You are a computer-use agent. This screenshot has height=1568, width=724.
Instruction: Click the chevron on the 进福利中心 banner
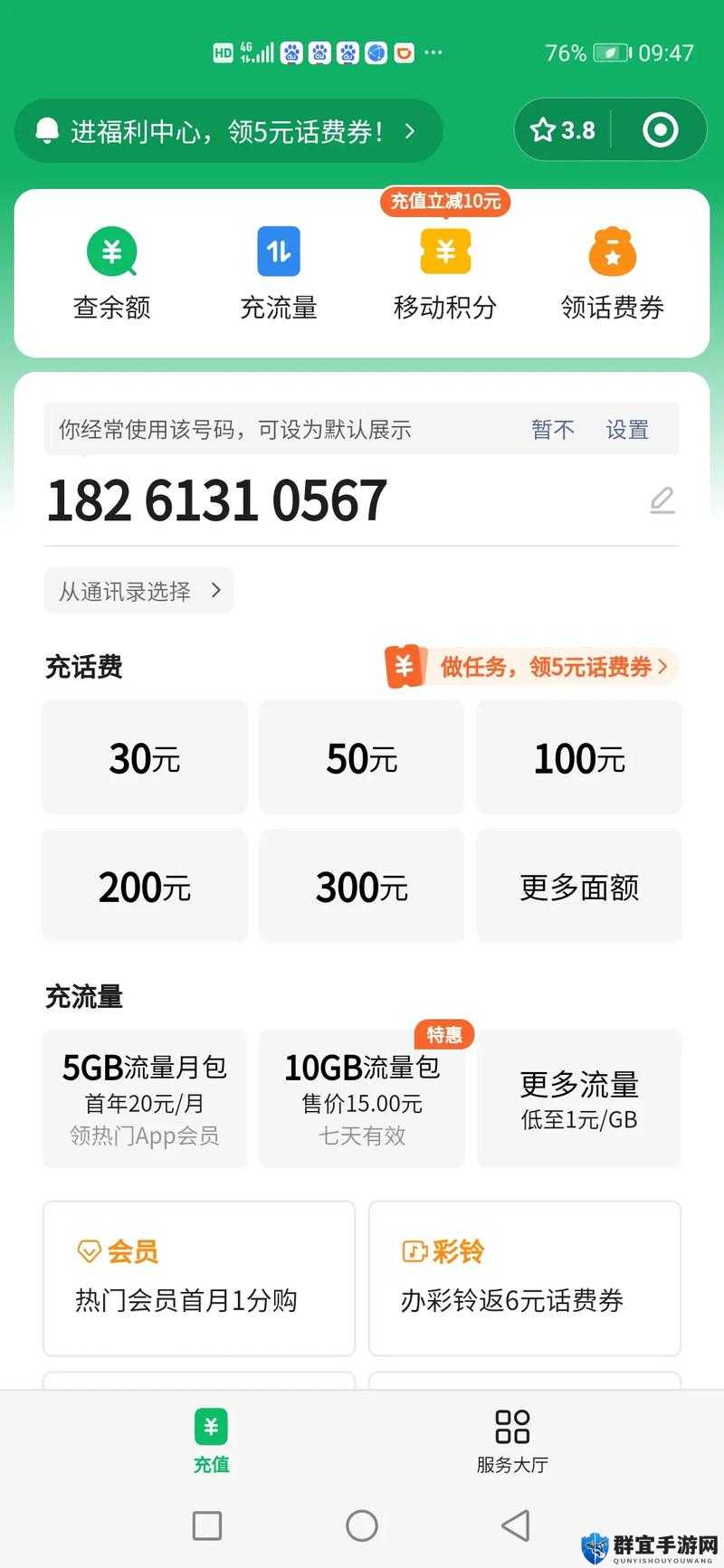(x=410, y=130)
